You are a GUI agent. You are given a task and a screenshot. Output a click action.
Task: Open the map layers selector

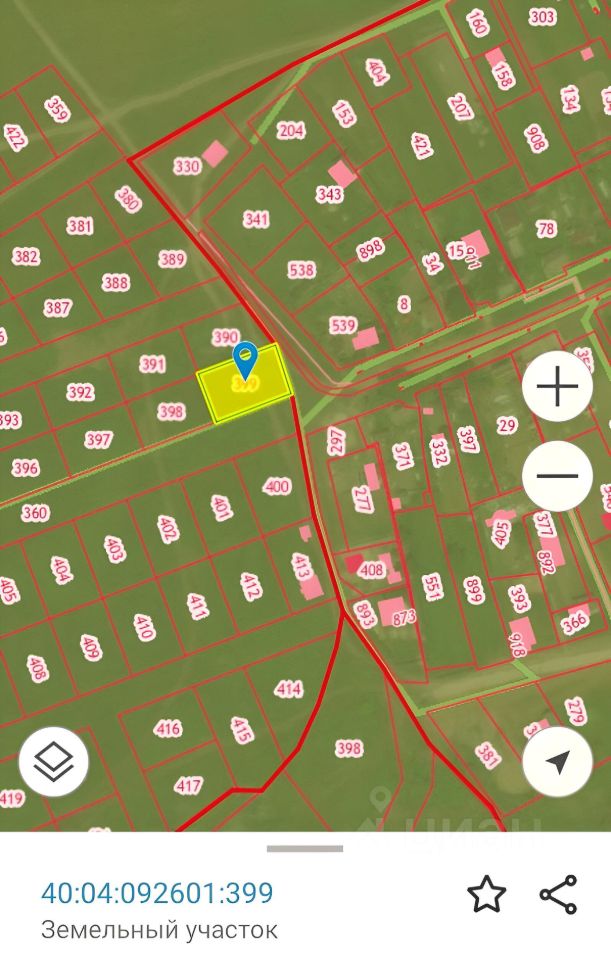point(54,761)
